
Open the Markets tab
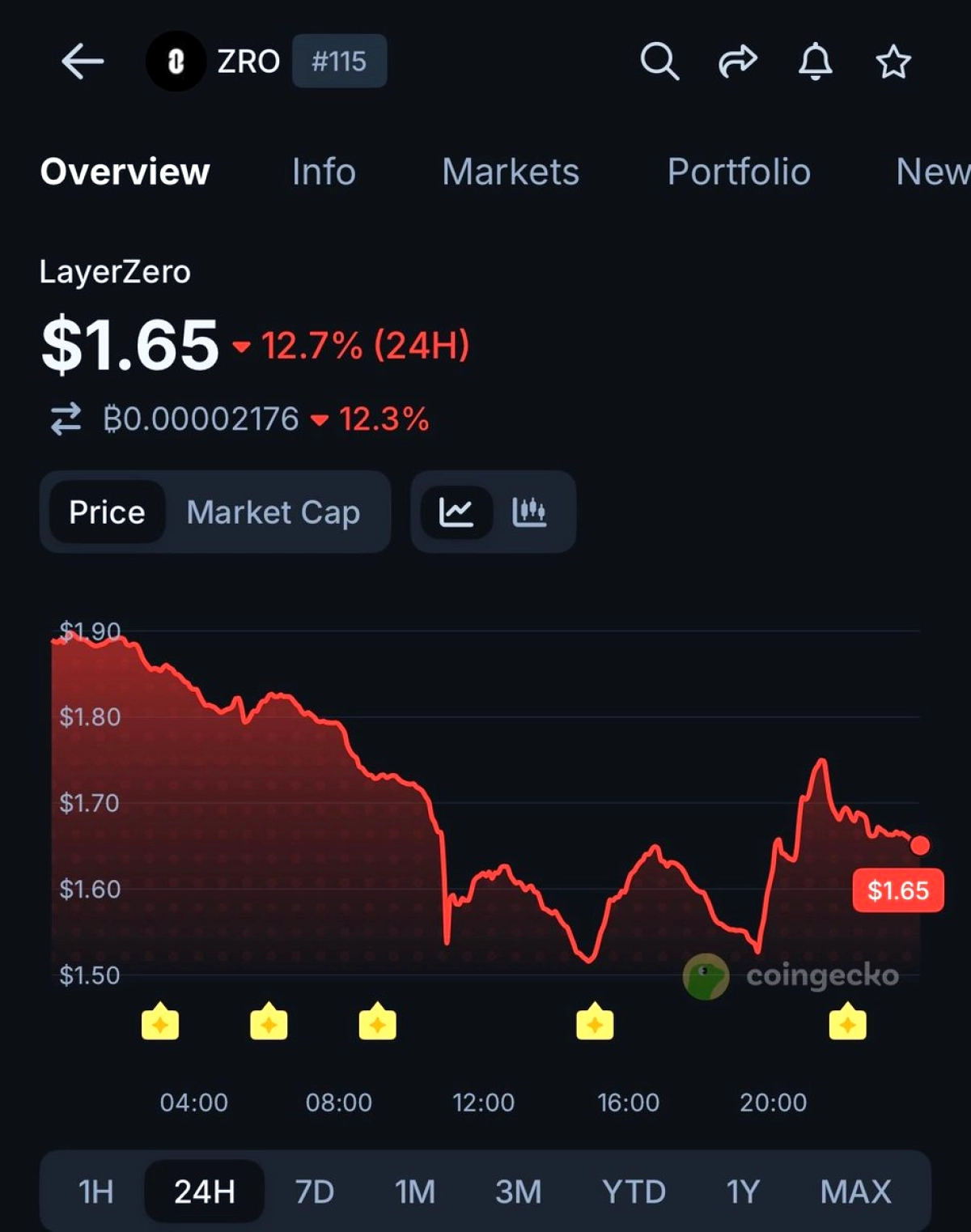pos(511,172)
